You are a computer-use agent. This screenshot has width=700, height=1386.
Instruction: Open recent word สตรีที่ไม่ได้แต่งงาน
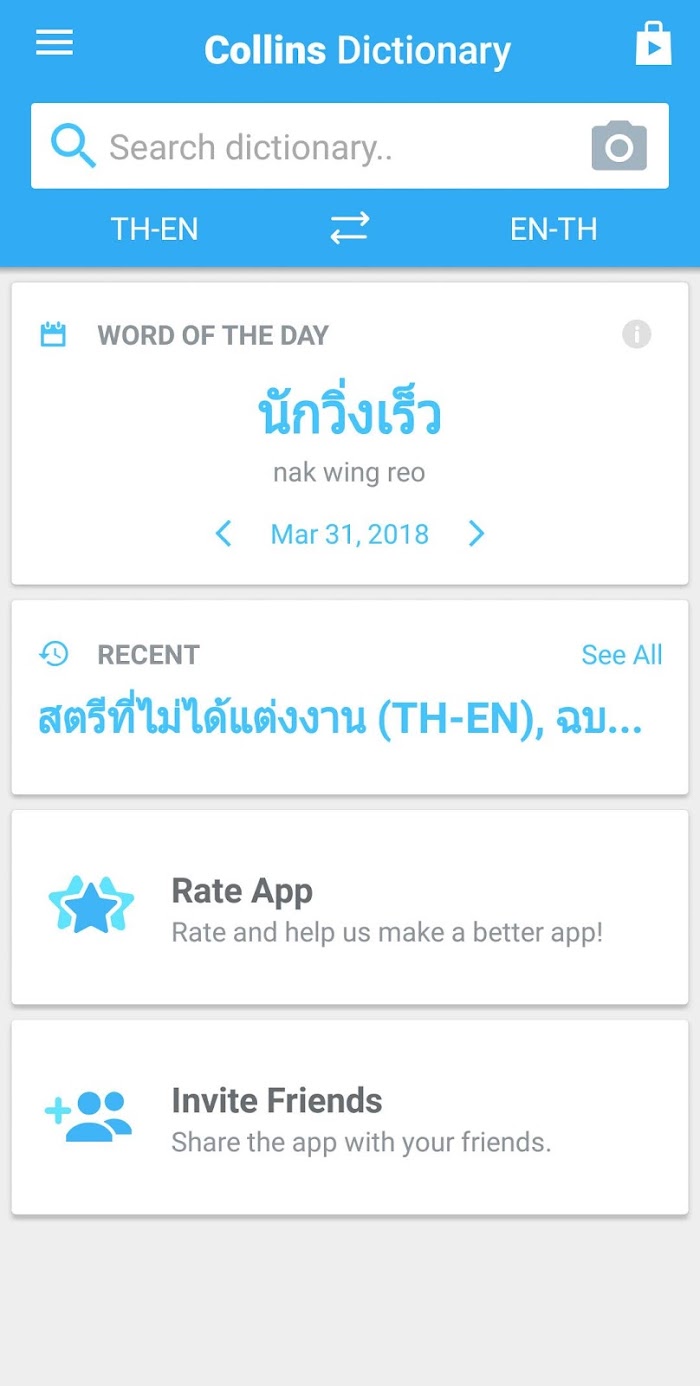202,717
